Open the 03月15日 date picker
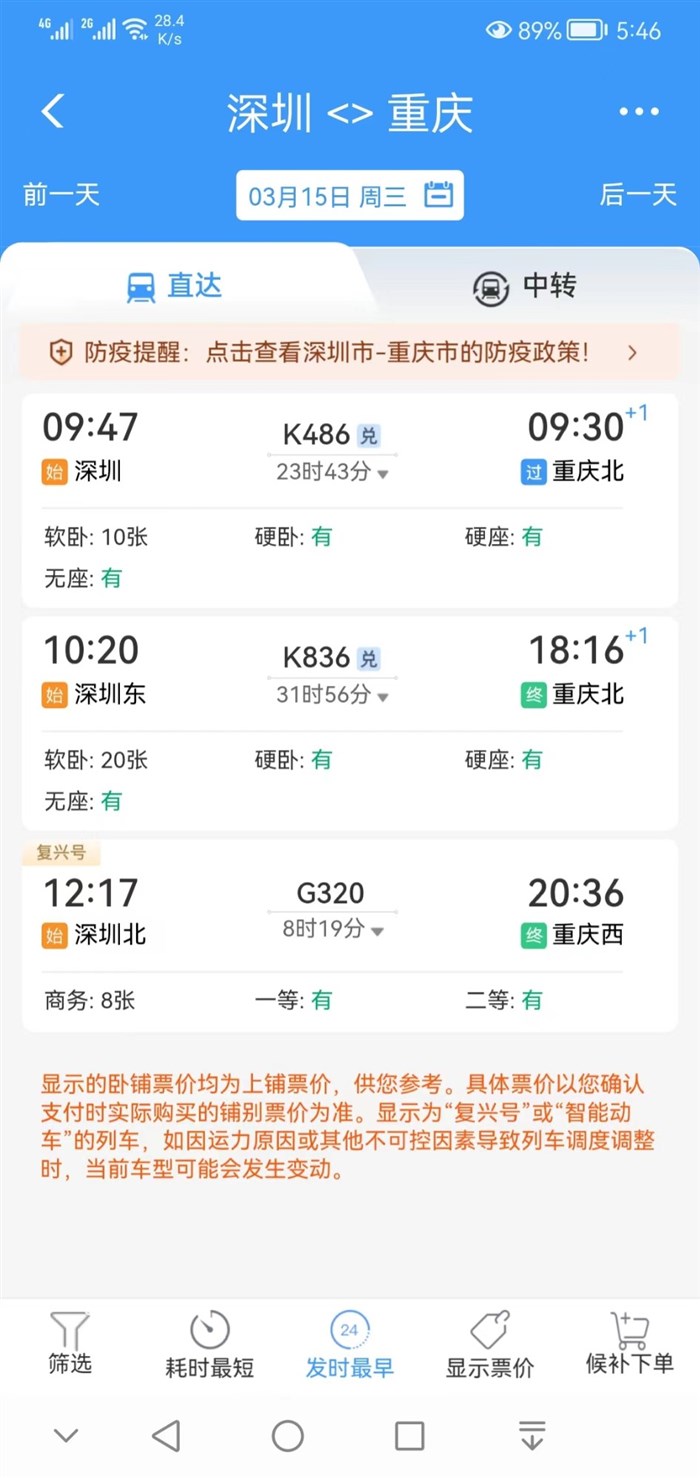Image resolution: width=700 pixels, height=1478 pixels. pos(350,195)
